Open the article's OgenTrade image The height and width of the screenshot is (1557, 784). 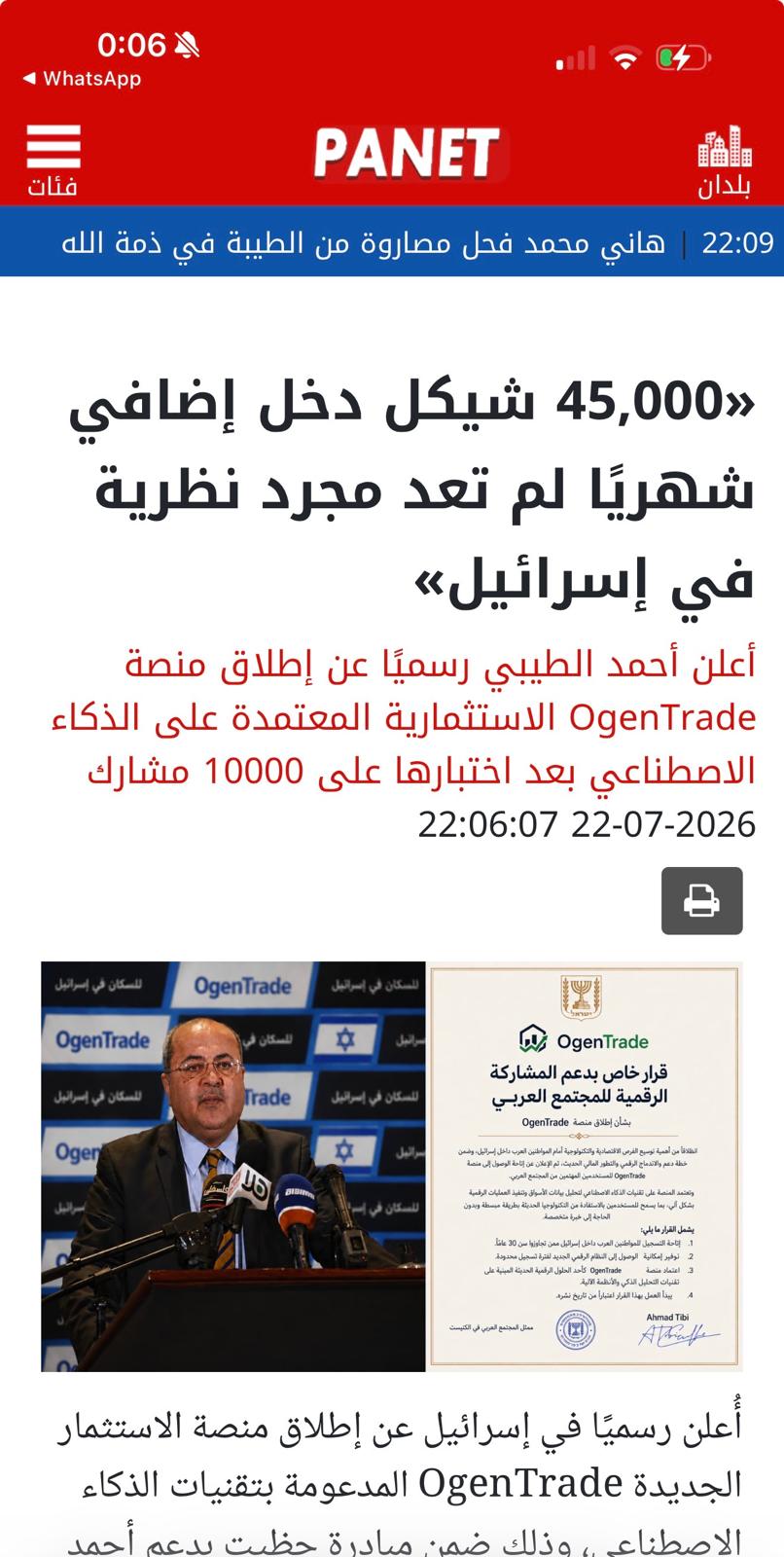pos(391,1166)
